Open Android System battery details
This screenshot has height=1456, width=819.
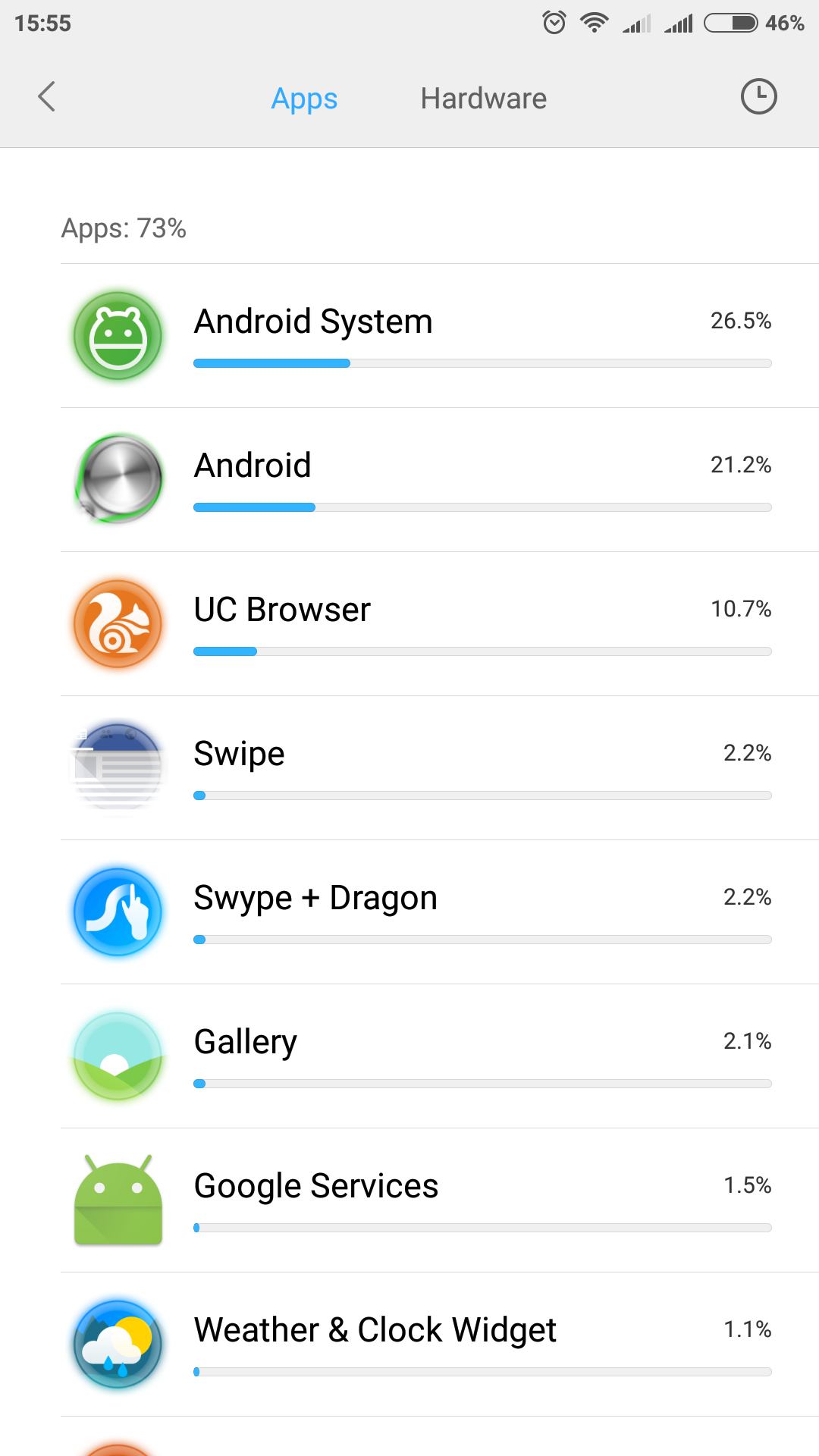click(440, 336)
